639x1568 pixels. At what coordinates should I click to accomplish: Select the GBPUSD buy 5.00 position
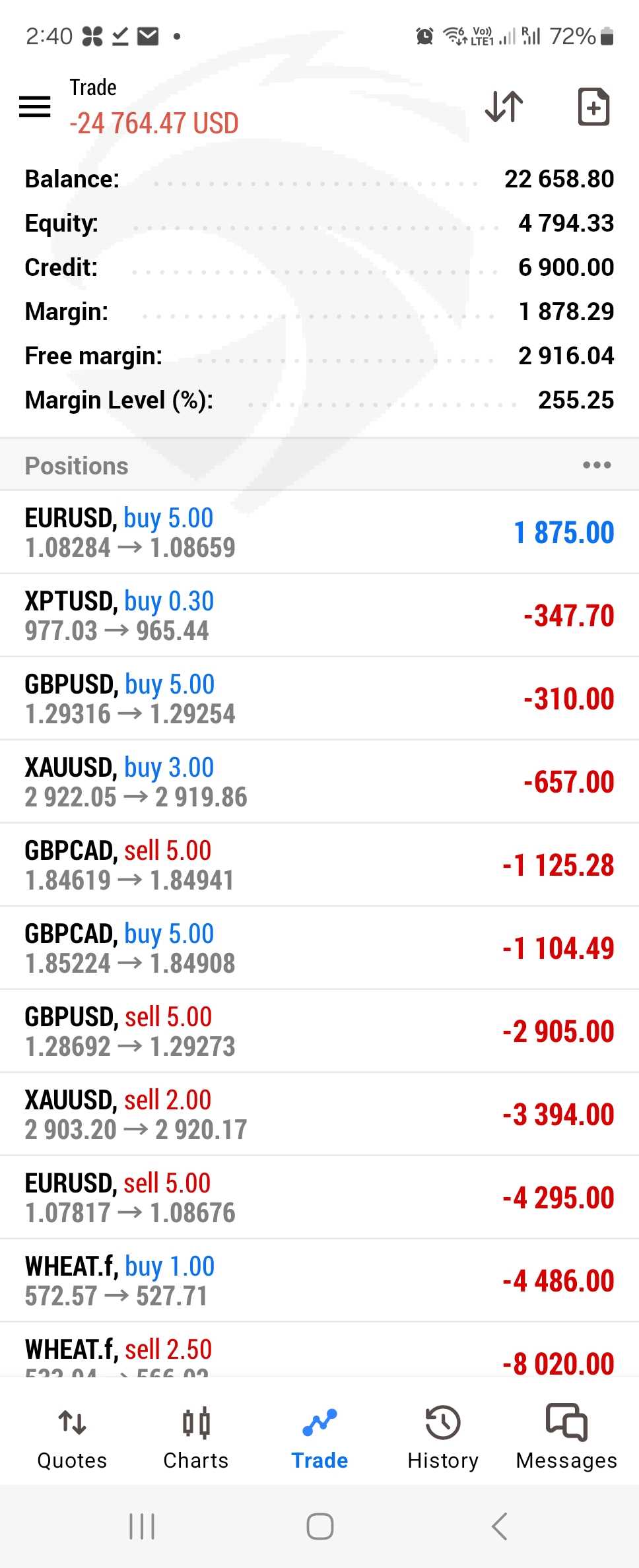coord(319,699)
